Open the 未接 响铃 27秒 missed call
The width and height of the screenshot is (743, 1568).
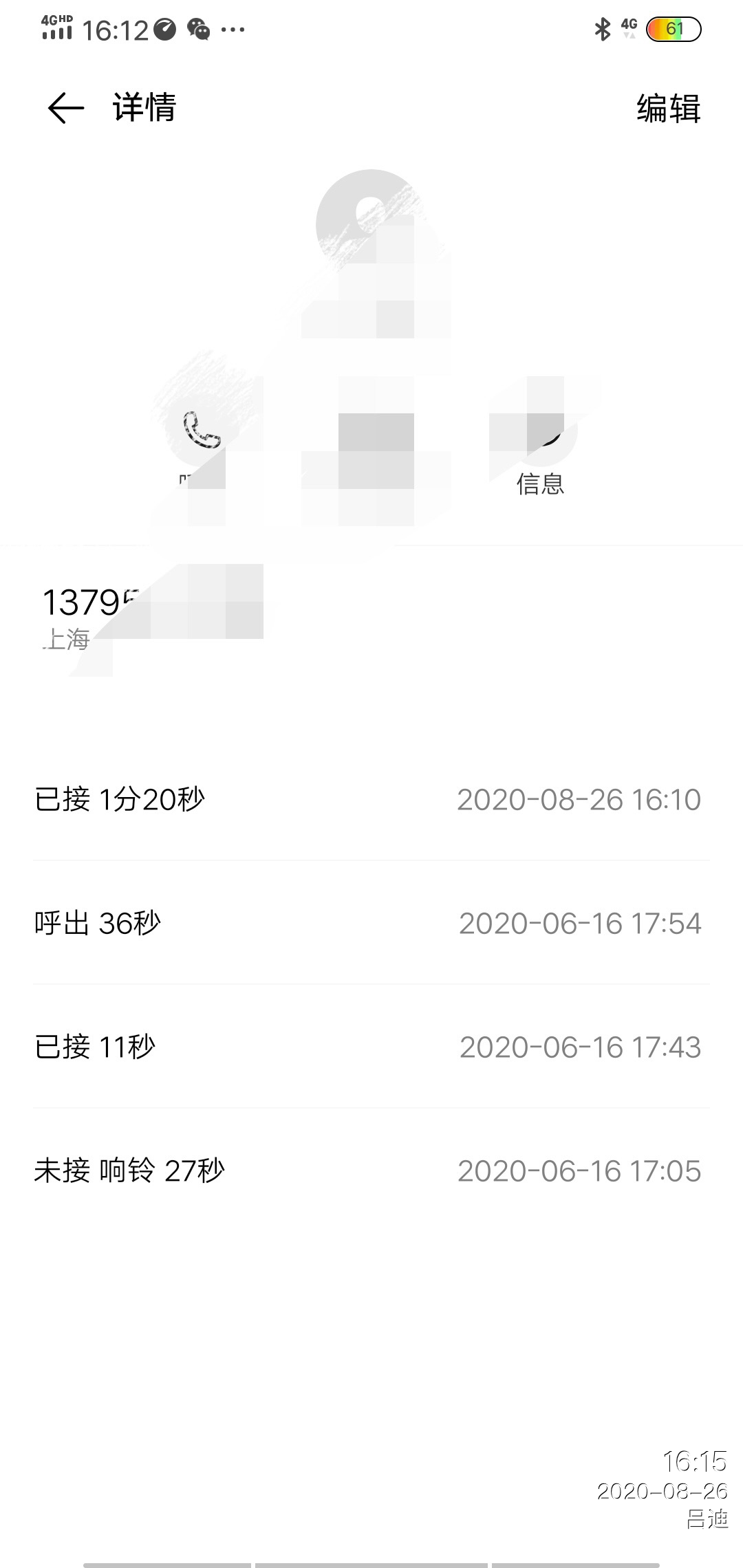coord(371,1170)
